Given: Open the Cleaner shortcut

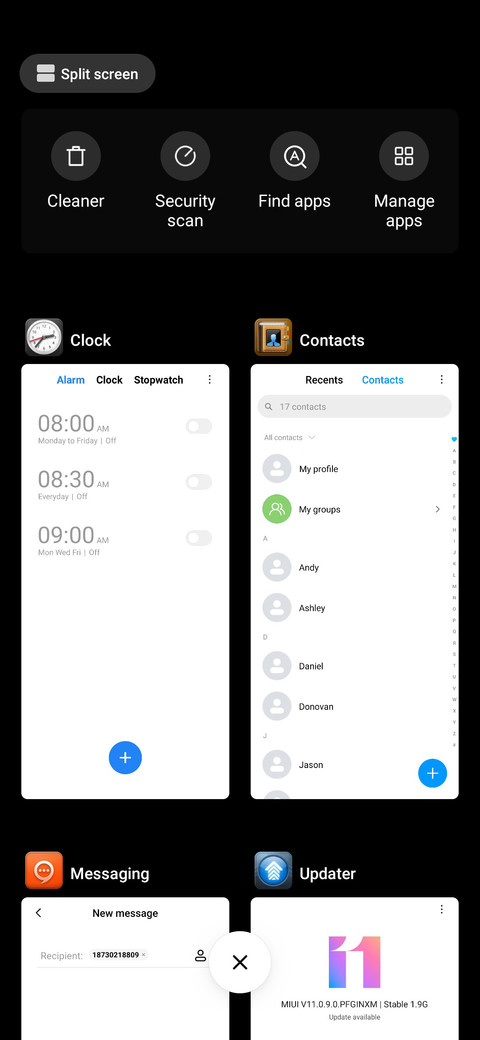Looking at the screenshot, I should coord(76,171).
